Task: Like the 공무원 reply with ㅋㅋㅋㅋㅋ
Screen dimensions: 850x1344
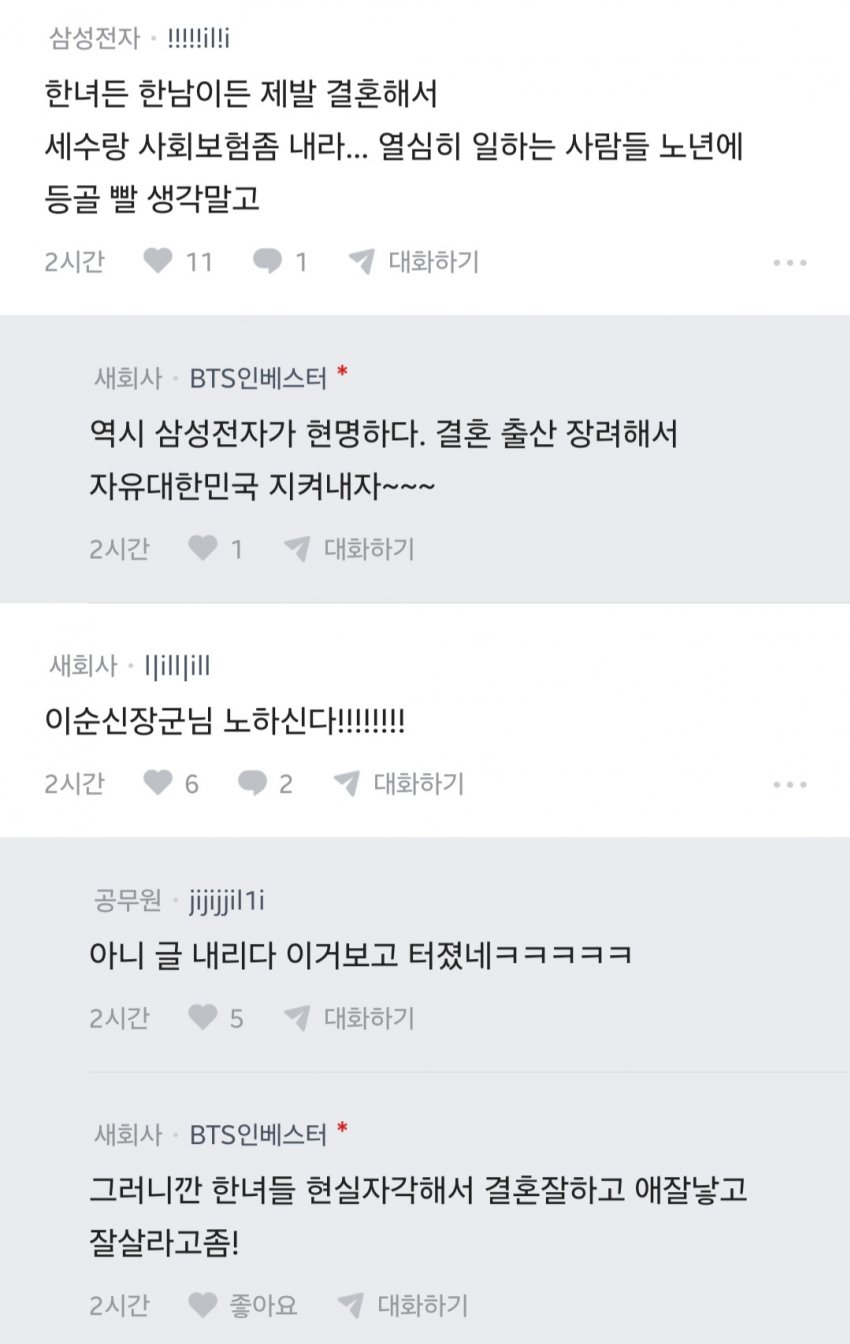Action: pyautogui.click(x=203, y=1018)
